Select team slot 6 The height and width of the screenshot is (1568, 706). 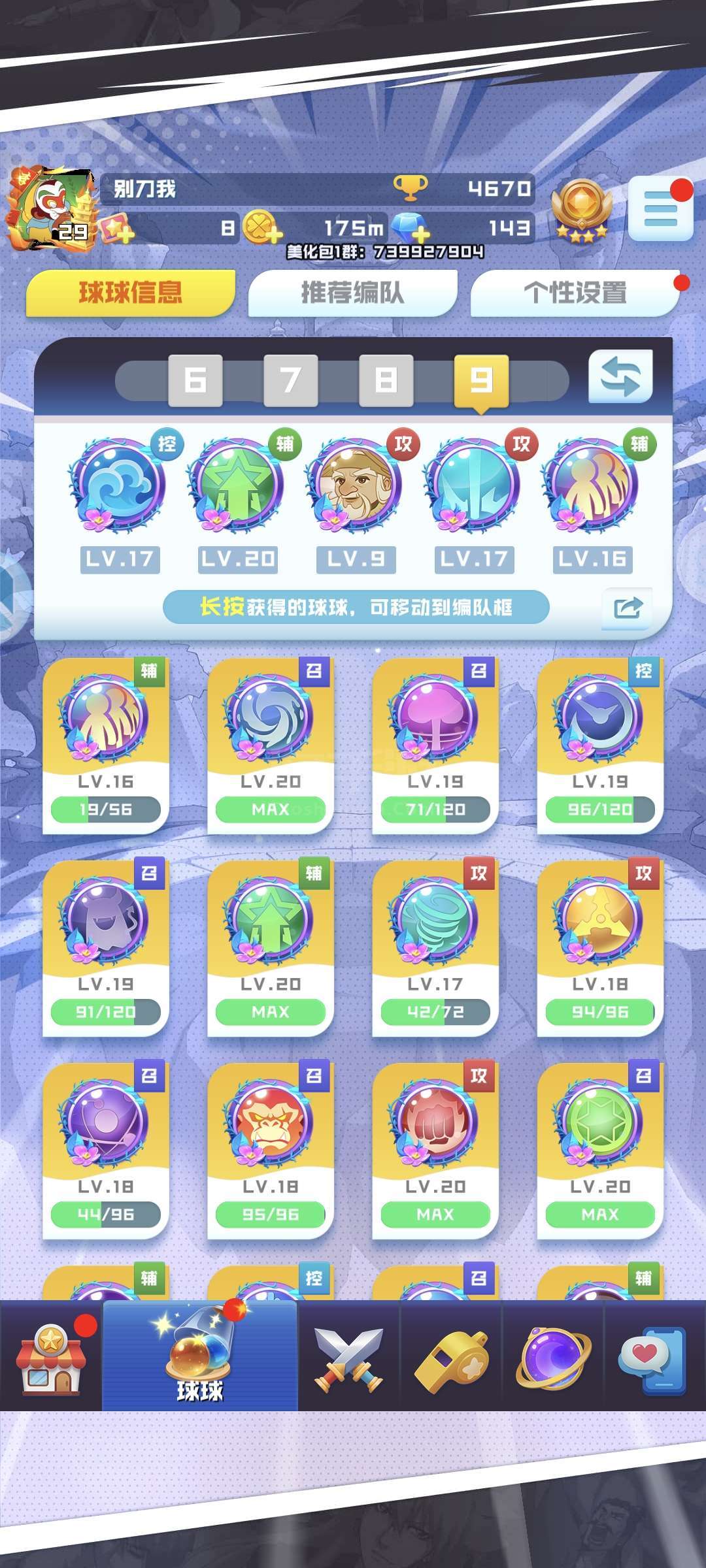pyautogui.click(x=195, y=380)
